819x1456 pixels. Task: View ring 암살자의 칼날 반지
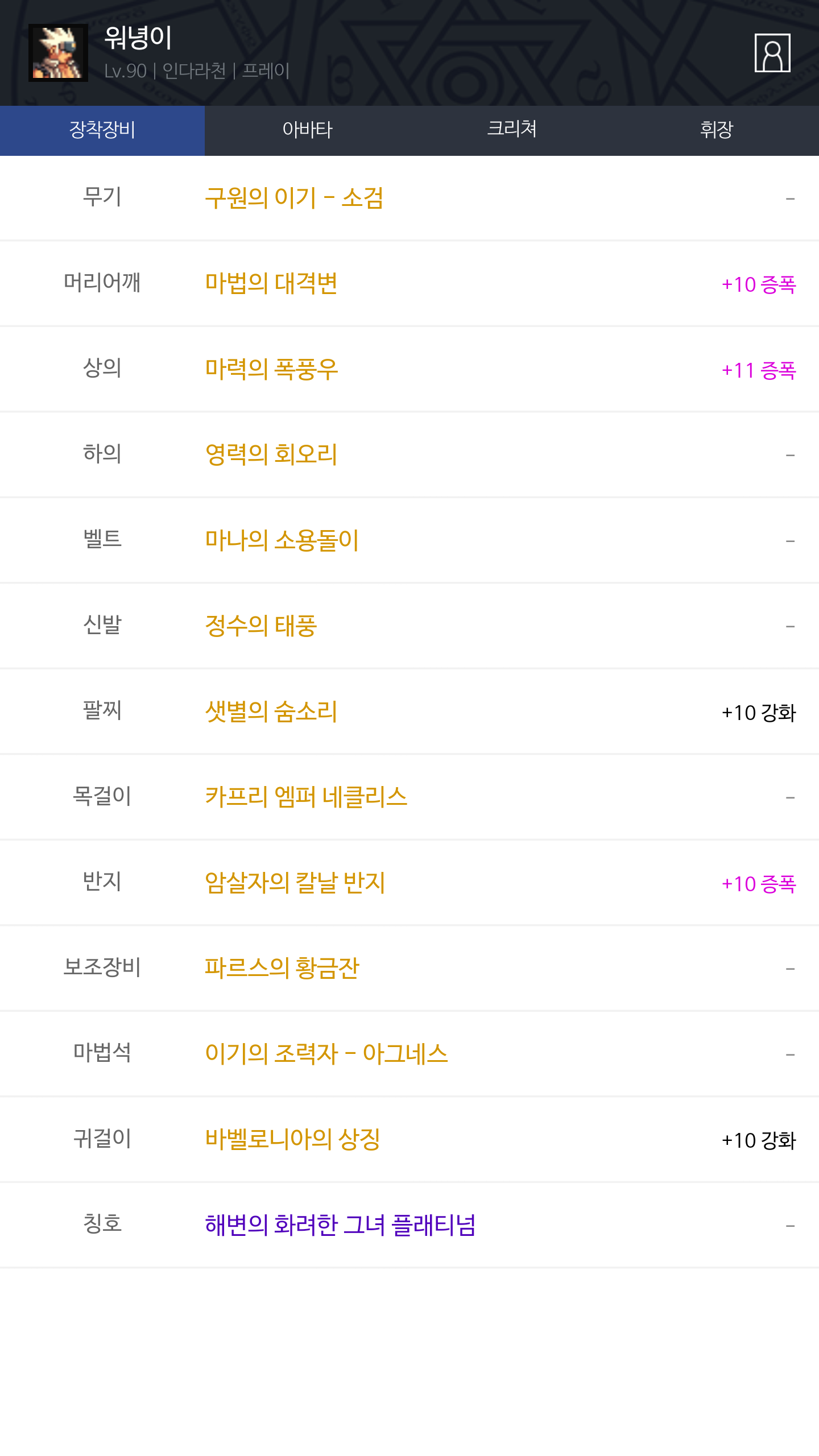(x=295, y=883)
